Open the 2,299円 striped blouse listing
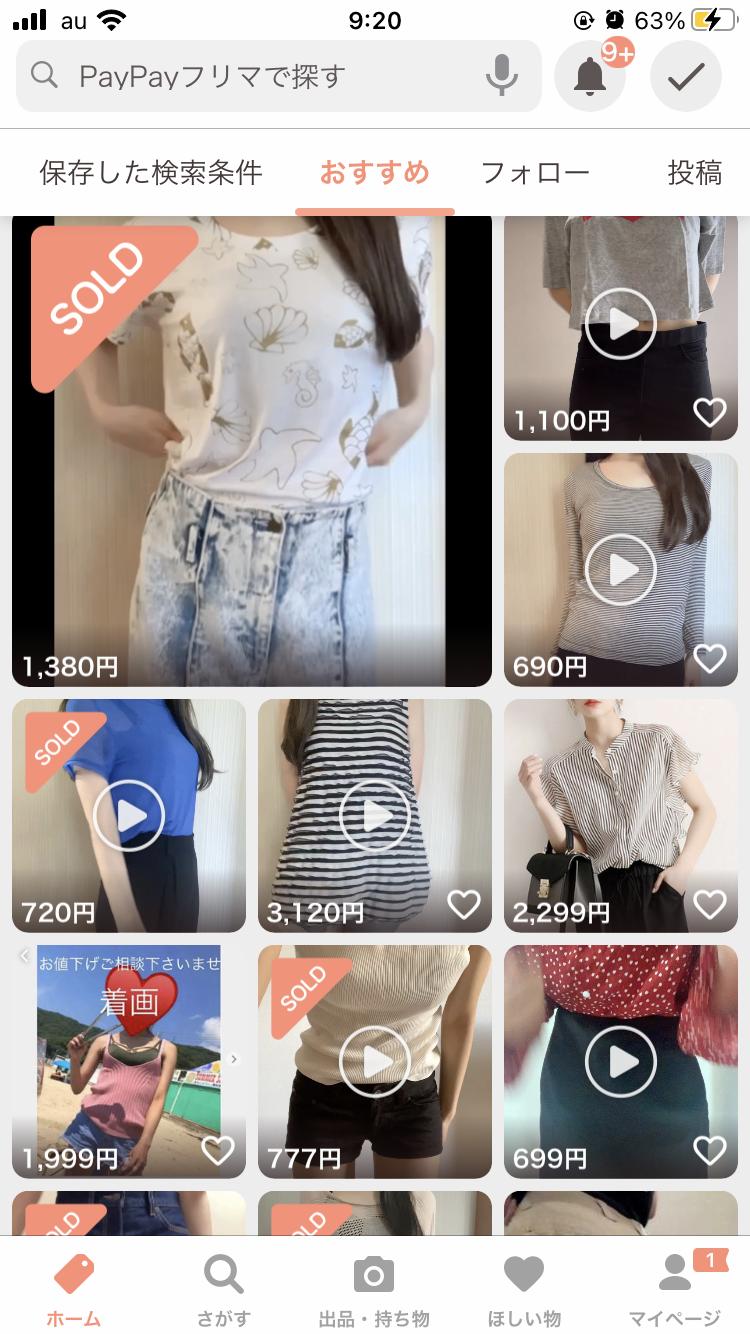This screenshot has height=1334, width=750. coord(621,816)
